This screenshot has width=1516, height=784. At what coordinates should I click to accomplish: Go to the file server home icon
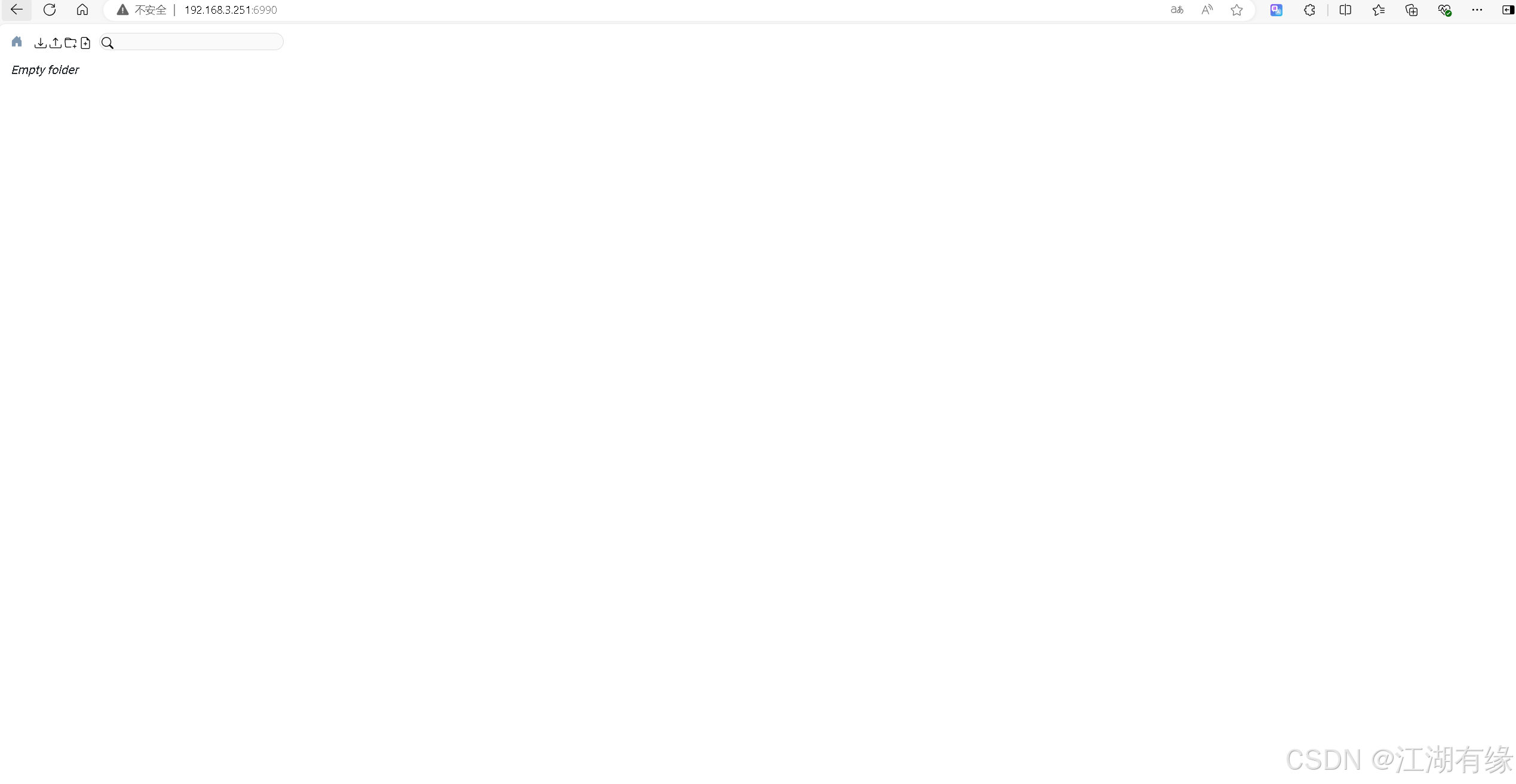tap(17, 42)
